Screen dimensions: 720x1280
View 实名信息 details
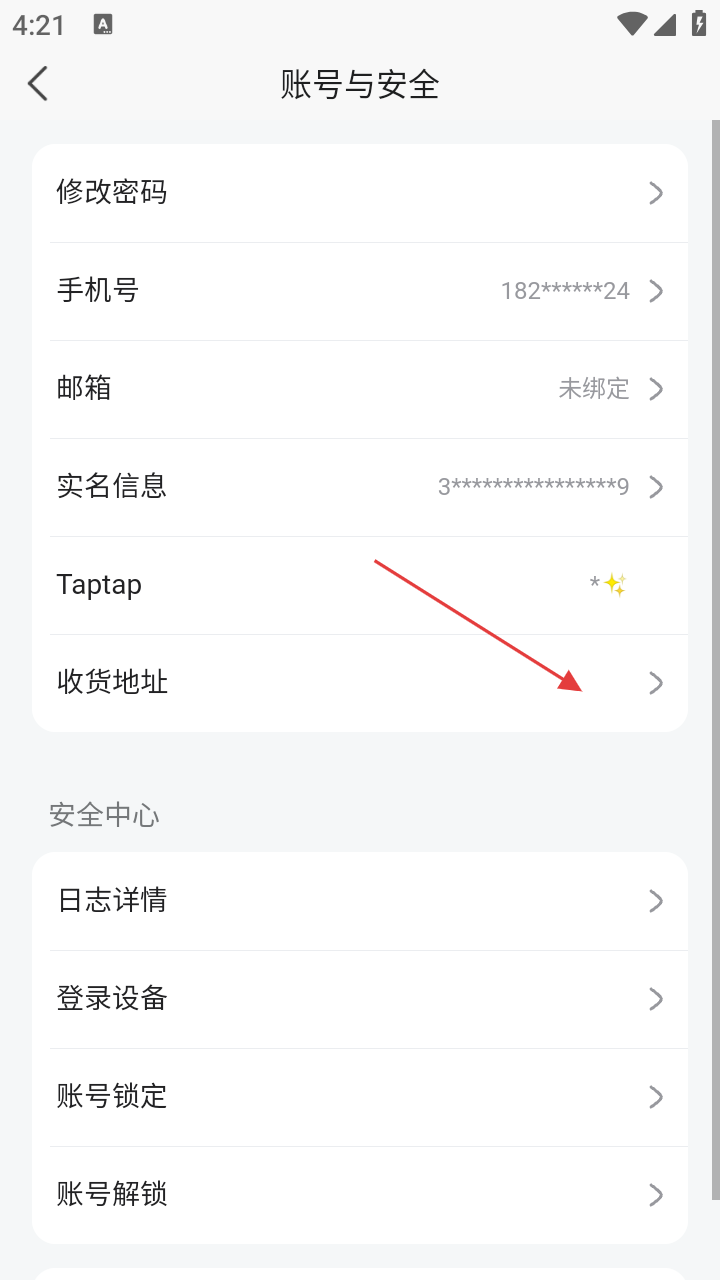click(360, 487)
